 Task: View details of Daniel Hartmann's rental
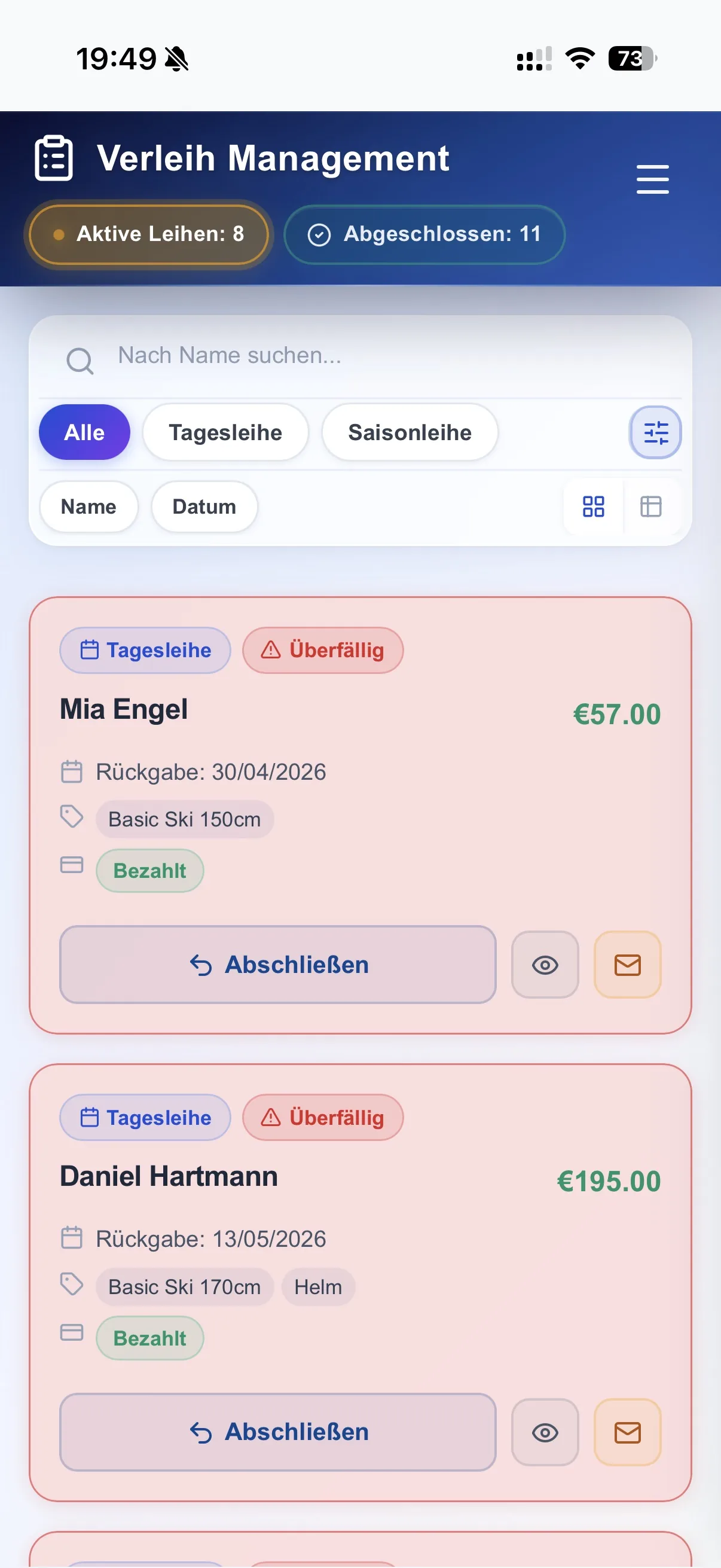[545, 1433]
